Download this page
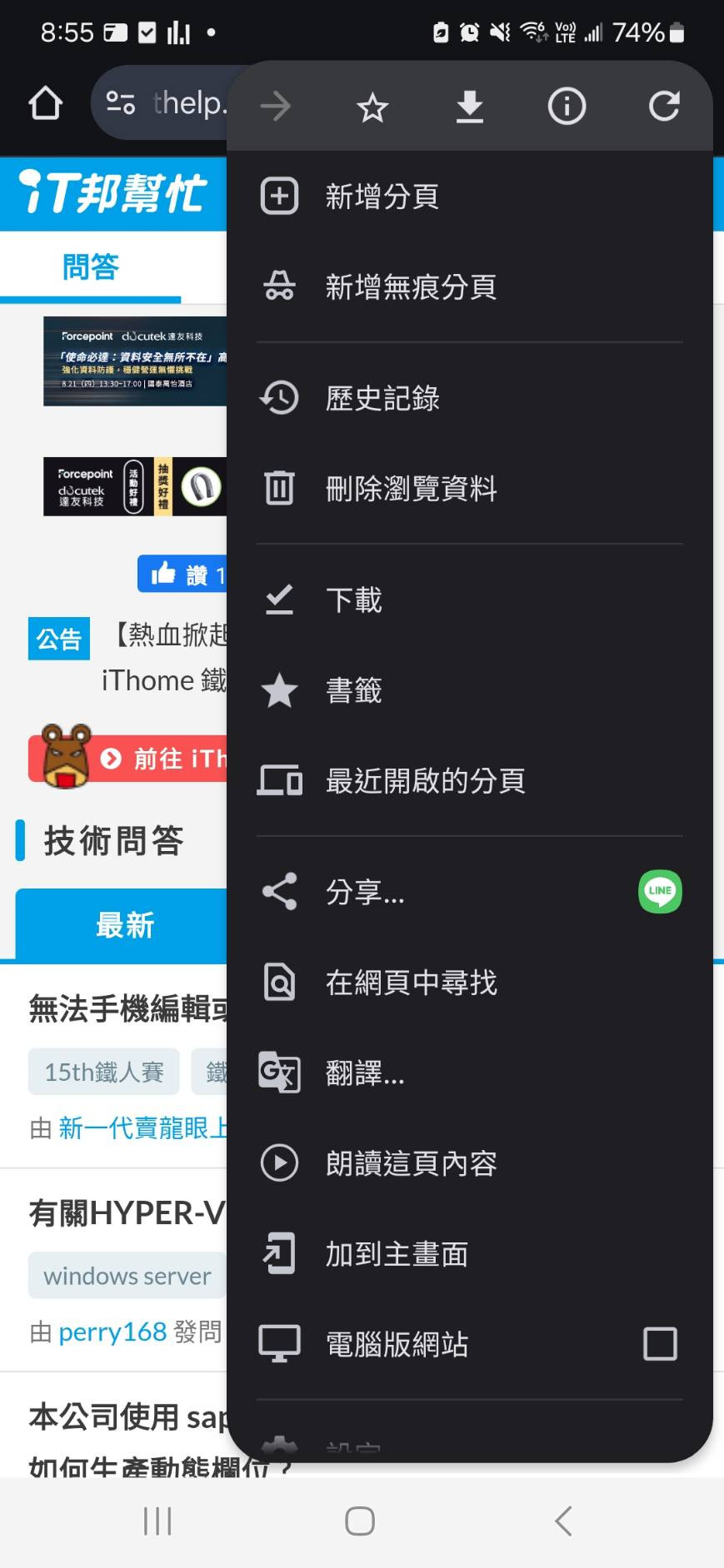The height and width of the screenshot is (1568, 724). [470, 107]
